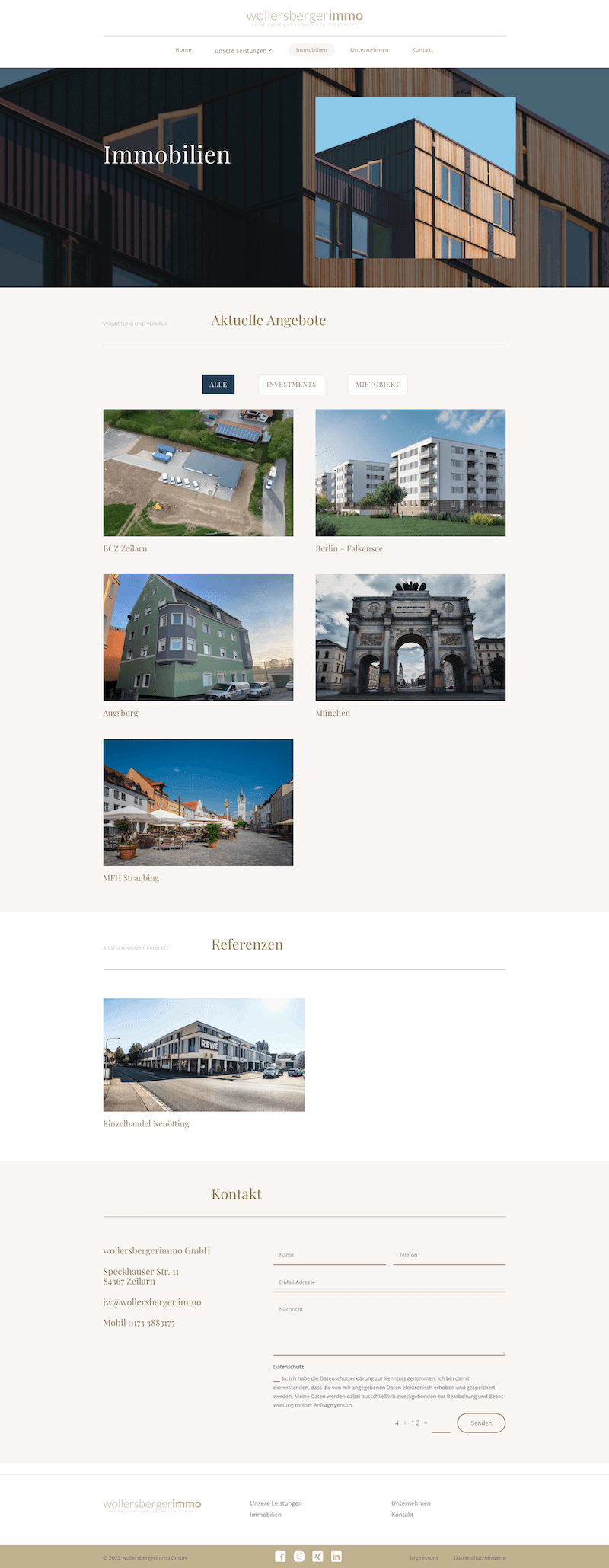Open the Impressum footer link
The width and height of the screenshot is (609, 1568).
(423, 1558)
